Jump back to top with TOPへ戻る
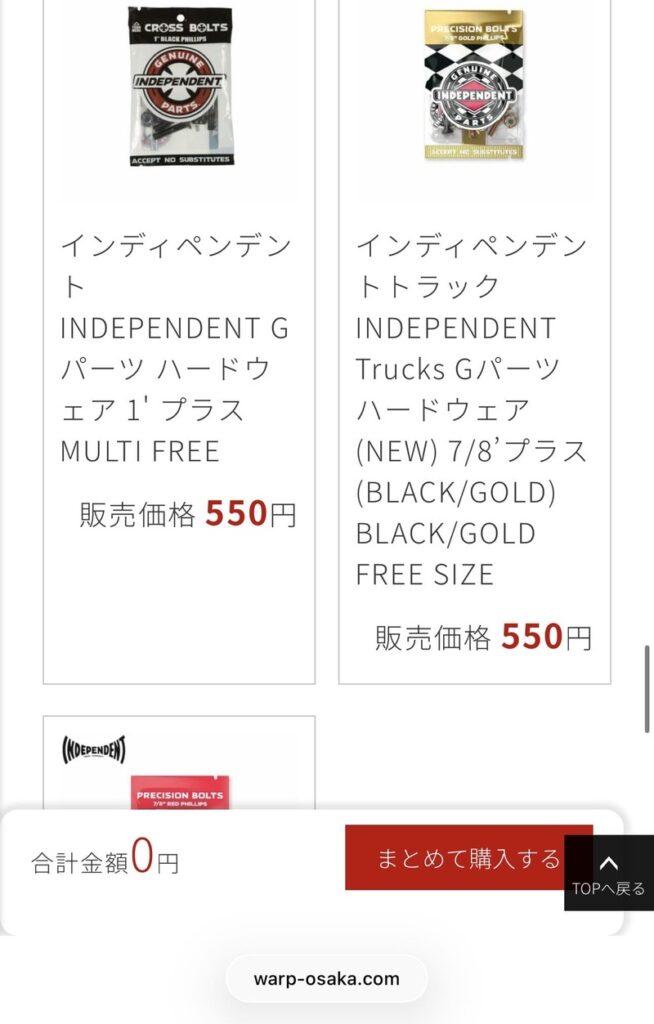This screenshot has height=1024, width=654. (x=609, y=873)
